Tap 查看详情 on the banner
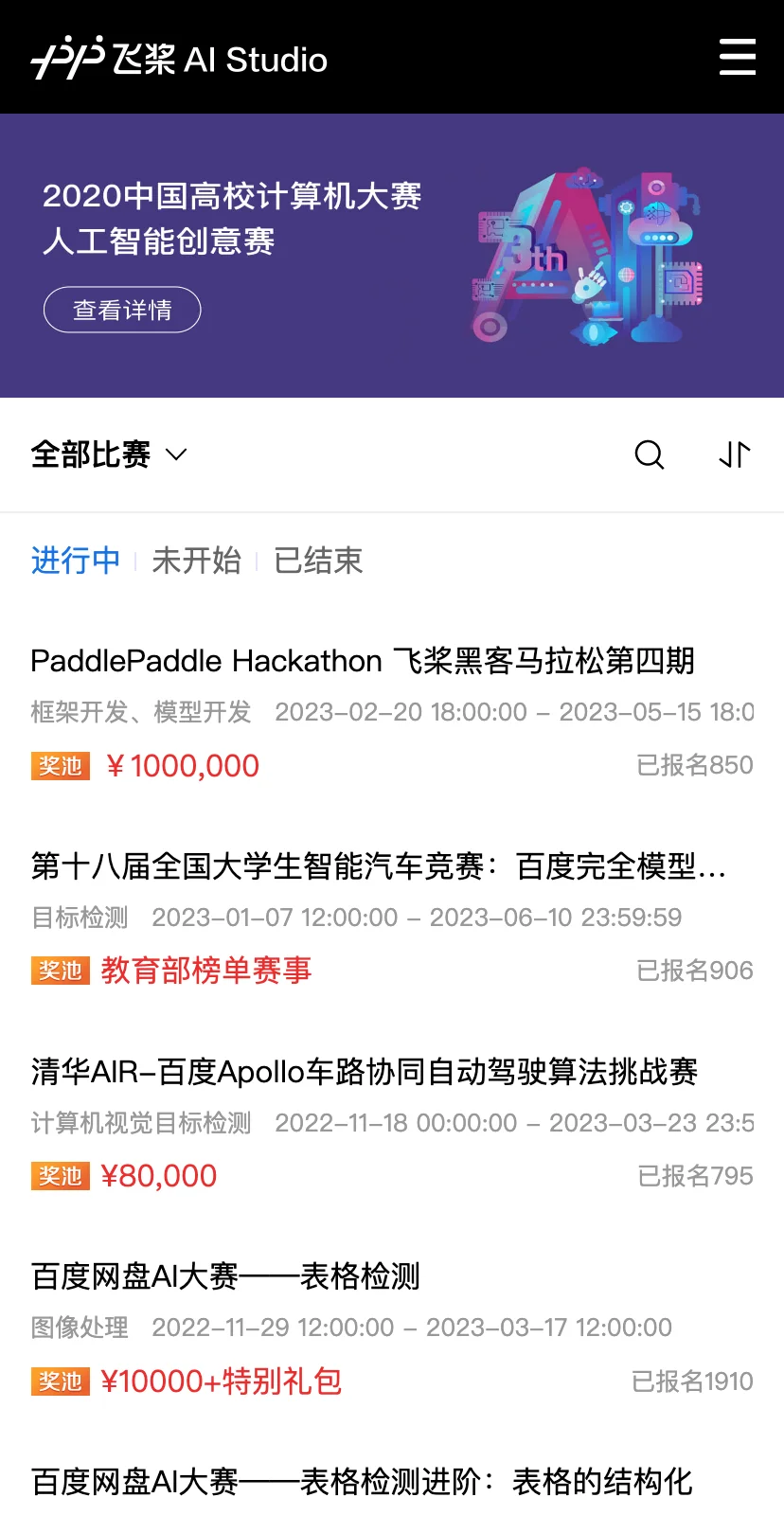The width and height of the screenshot is (784, 1515). click(x=122, y=310)
